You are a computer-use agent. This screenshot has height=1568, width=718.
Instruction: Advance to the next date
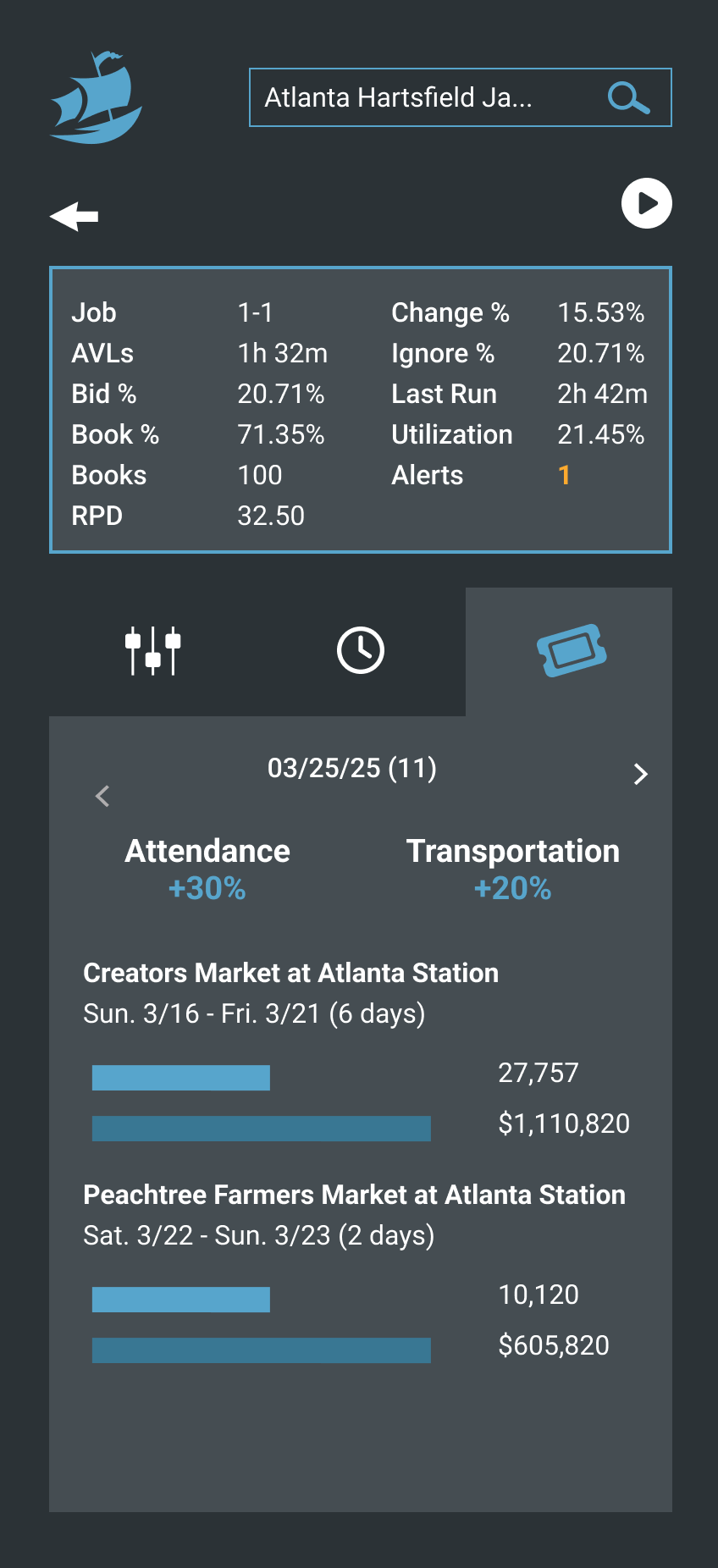point(641,774)
